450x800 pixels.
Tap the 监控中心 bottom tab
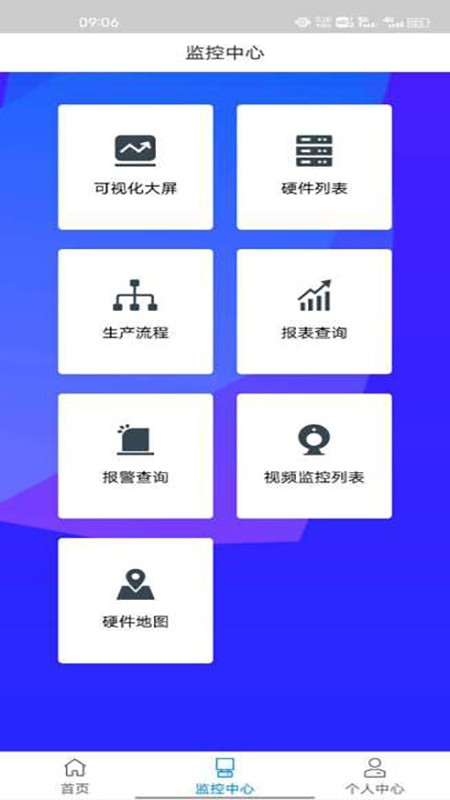(x=225, y=776)
